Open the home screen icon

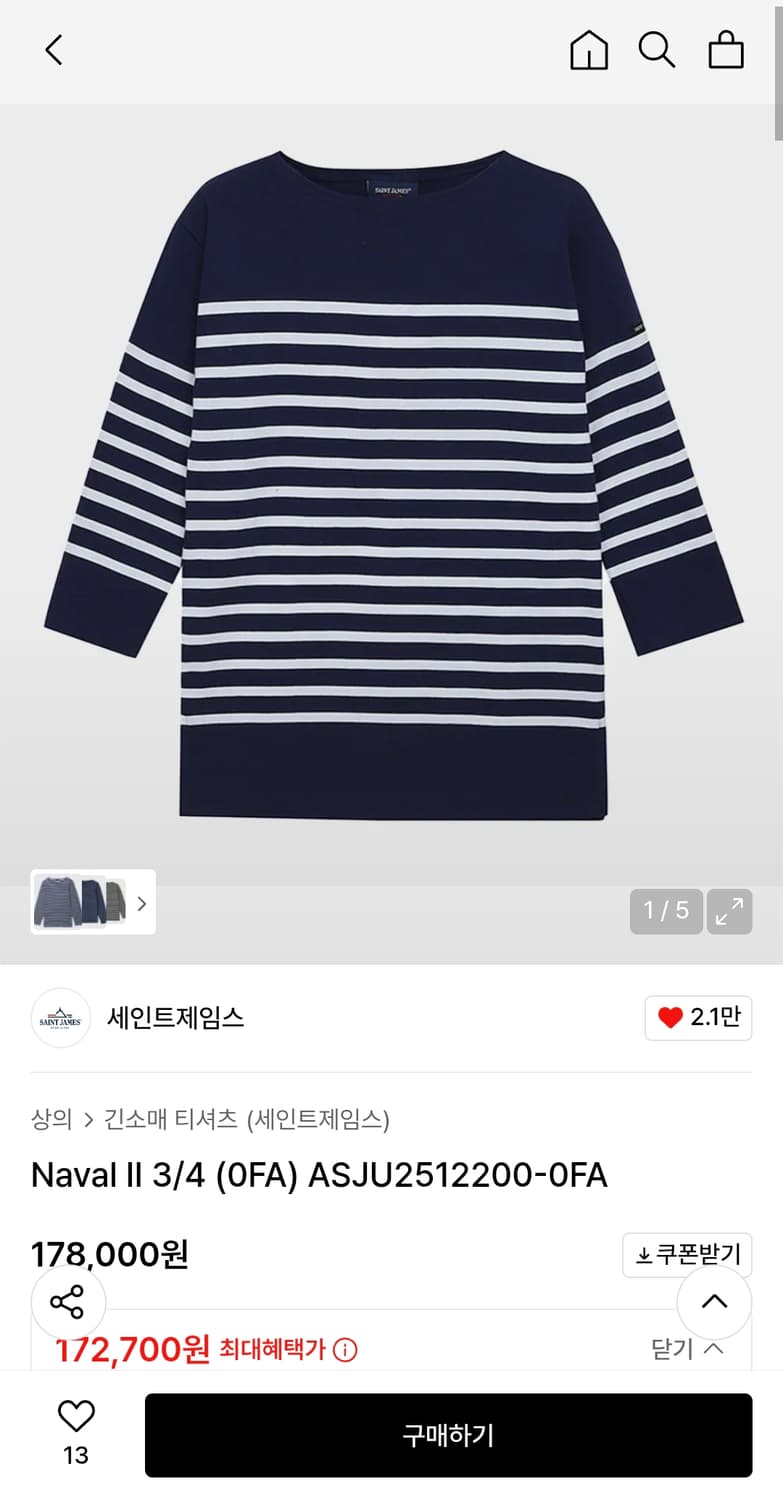pyautogui.click(x=589, y=51)
